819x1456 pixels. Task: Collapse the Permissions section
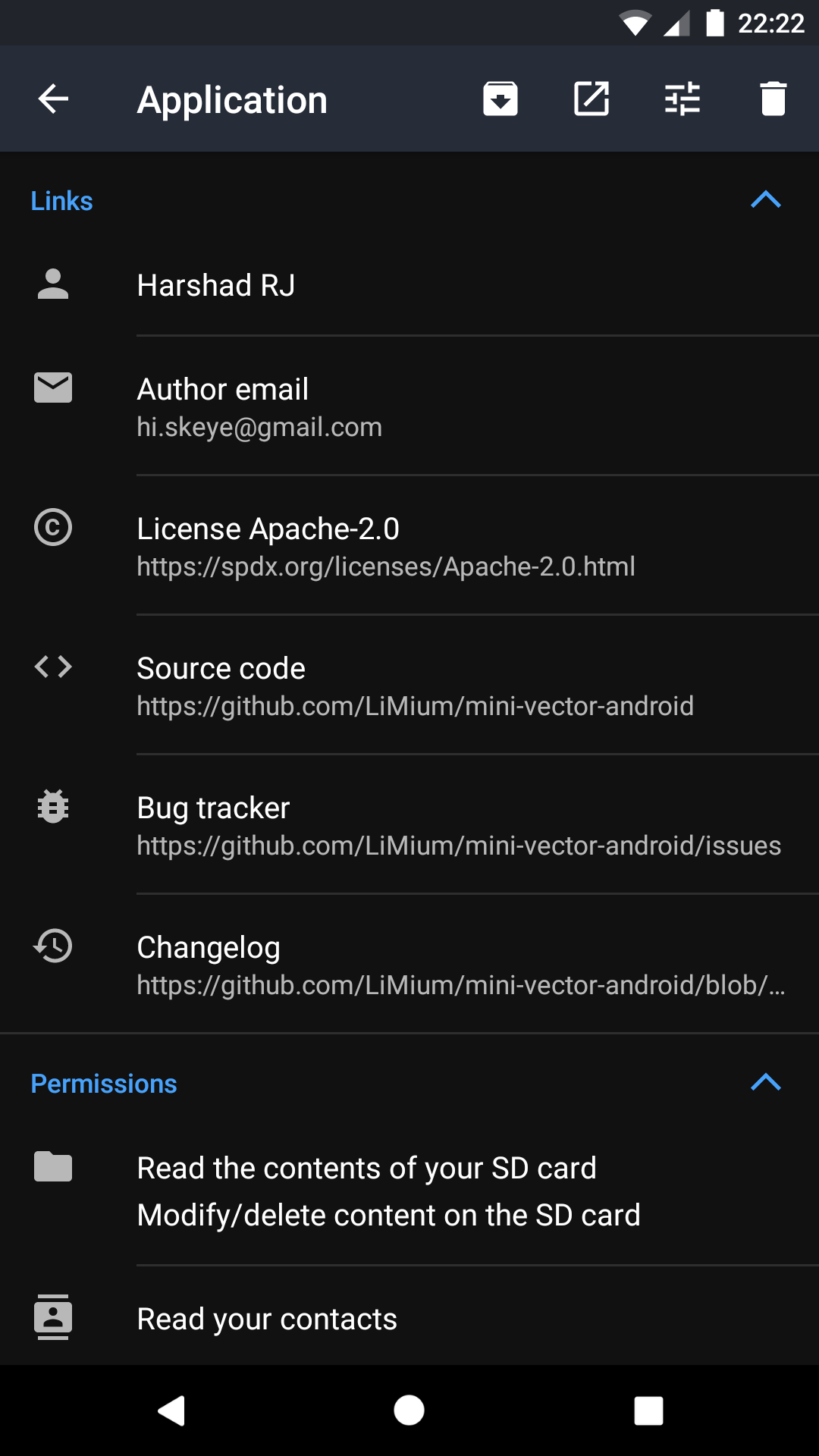pos(765,1083)
